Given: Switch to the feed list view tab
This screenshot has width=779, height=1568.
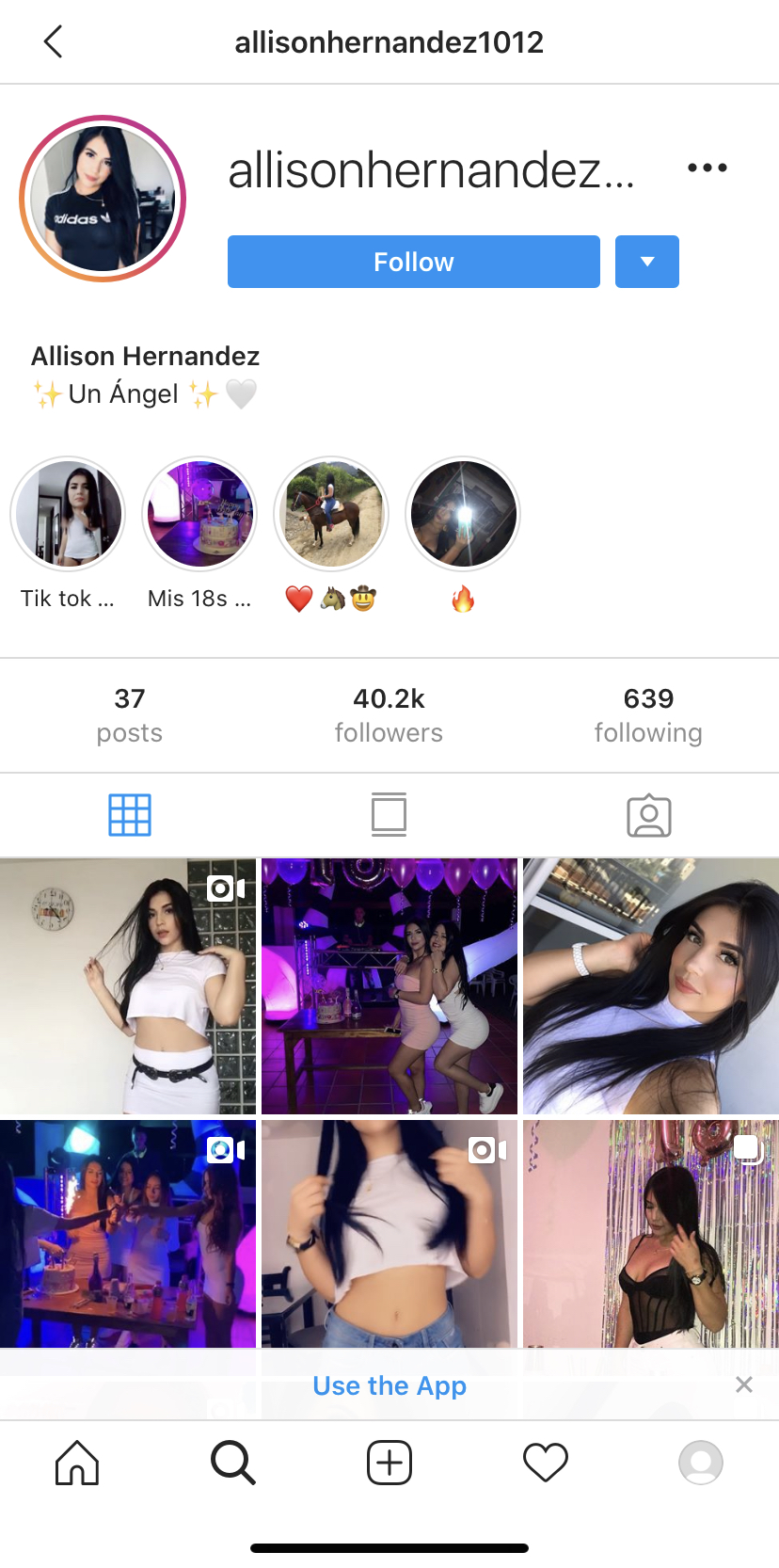Looking at the screenshot, I should tap(389, 815).
